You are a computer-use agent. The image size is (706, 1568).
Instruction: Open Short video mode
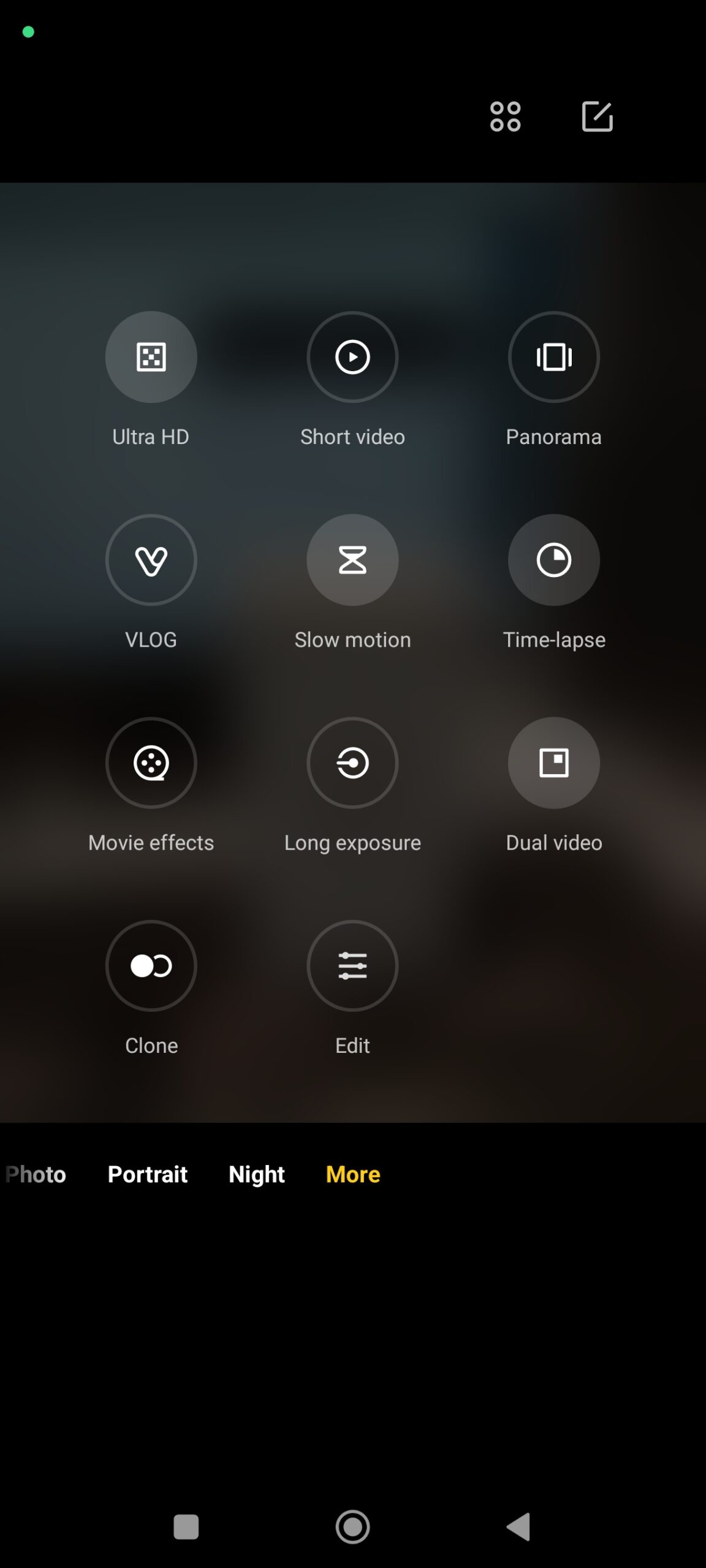(352, 357)
